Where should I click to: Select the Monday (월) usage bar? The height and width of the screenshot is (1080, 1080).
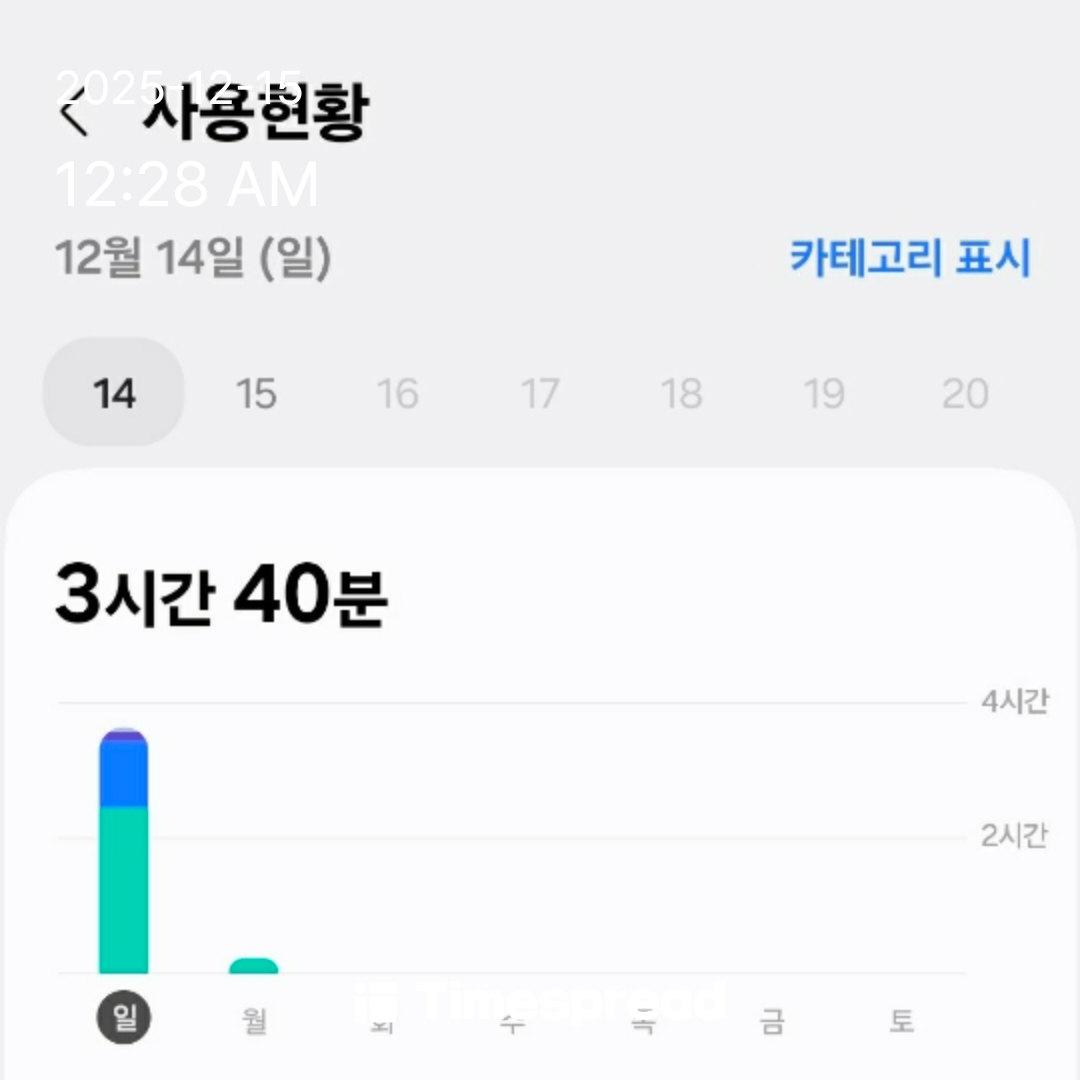(x=253, y=965)
